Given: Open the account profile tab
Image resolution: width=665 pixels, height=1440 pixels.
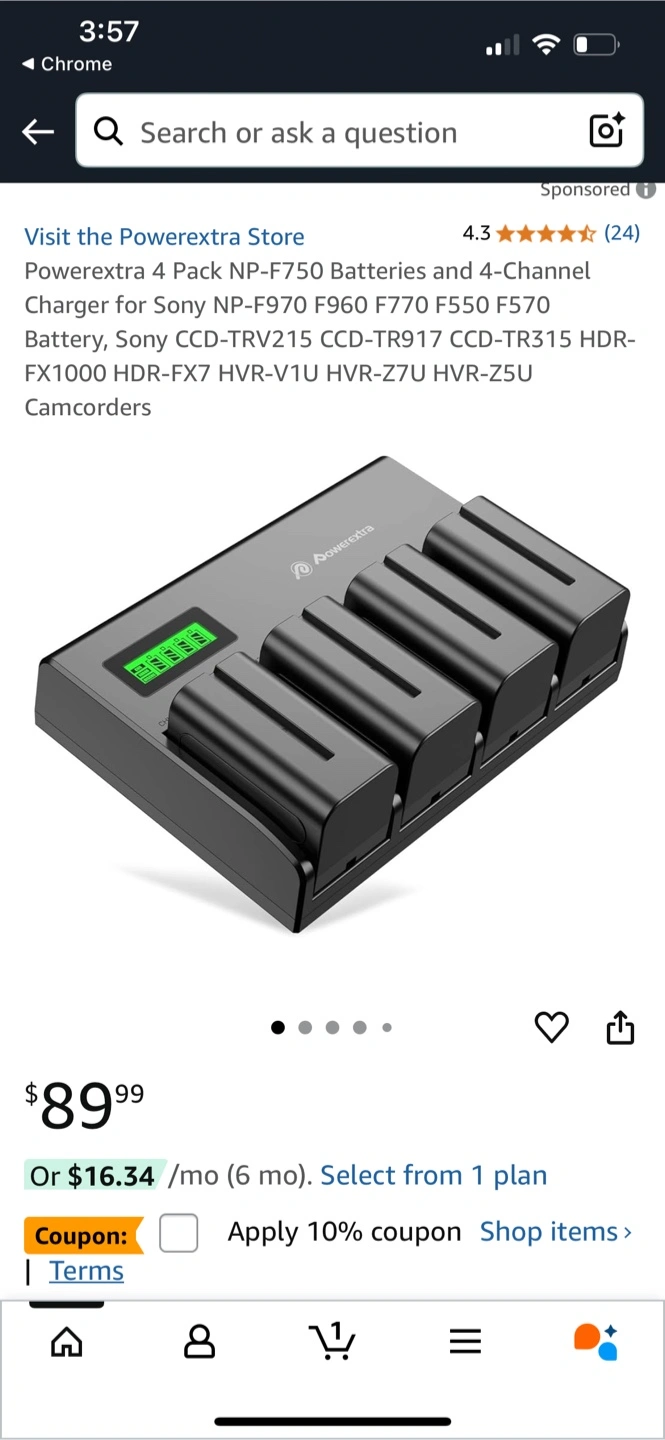Looking at the screenshot, I should [x=200, y=1341].
